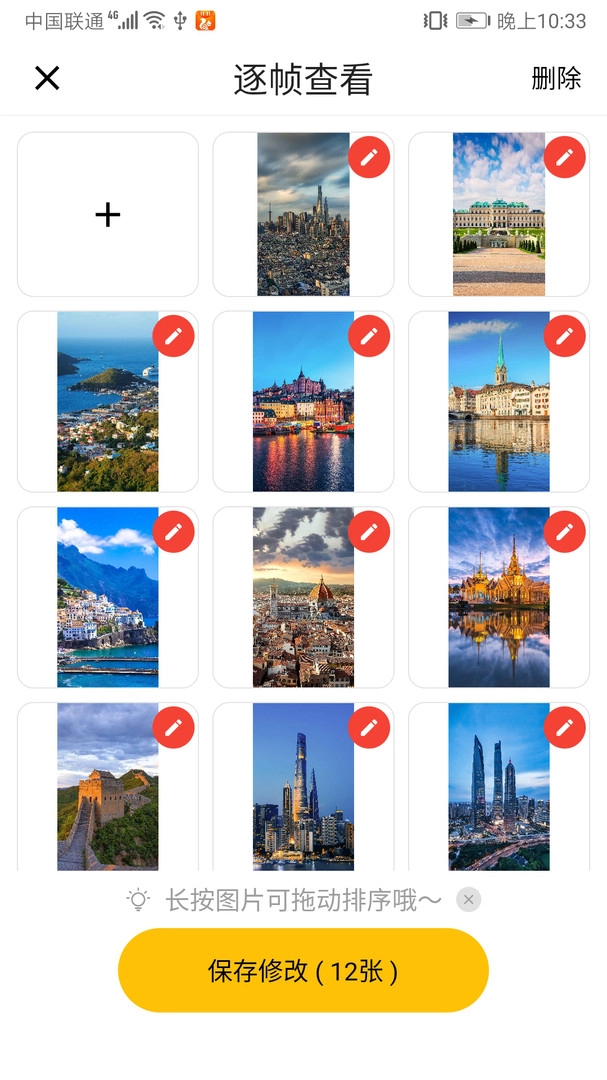Add a new image frame
607x1080 pixels.
(108, 214)
